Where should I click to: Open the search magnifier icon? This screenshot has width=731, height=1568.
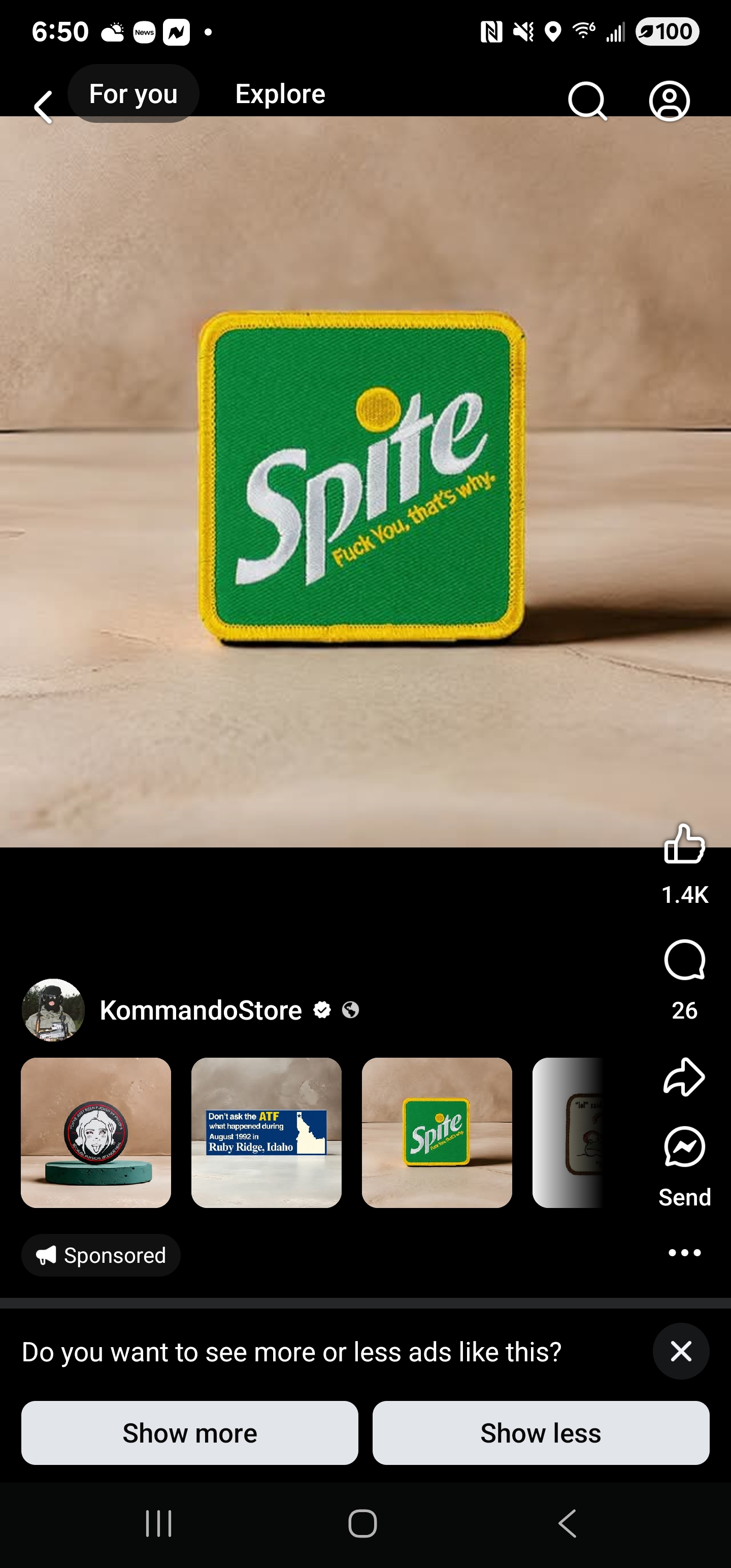[587, 101]
